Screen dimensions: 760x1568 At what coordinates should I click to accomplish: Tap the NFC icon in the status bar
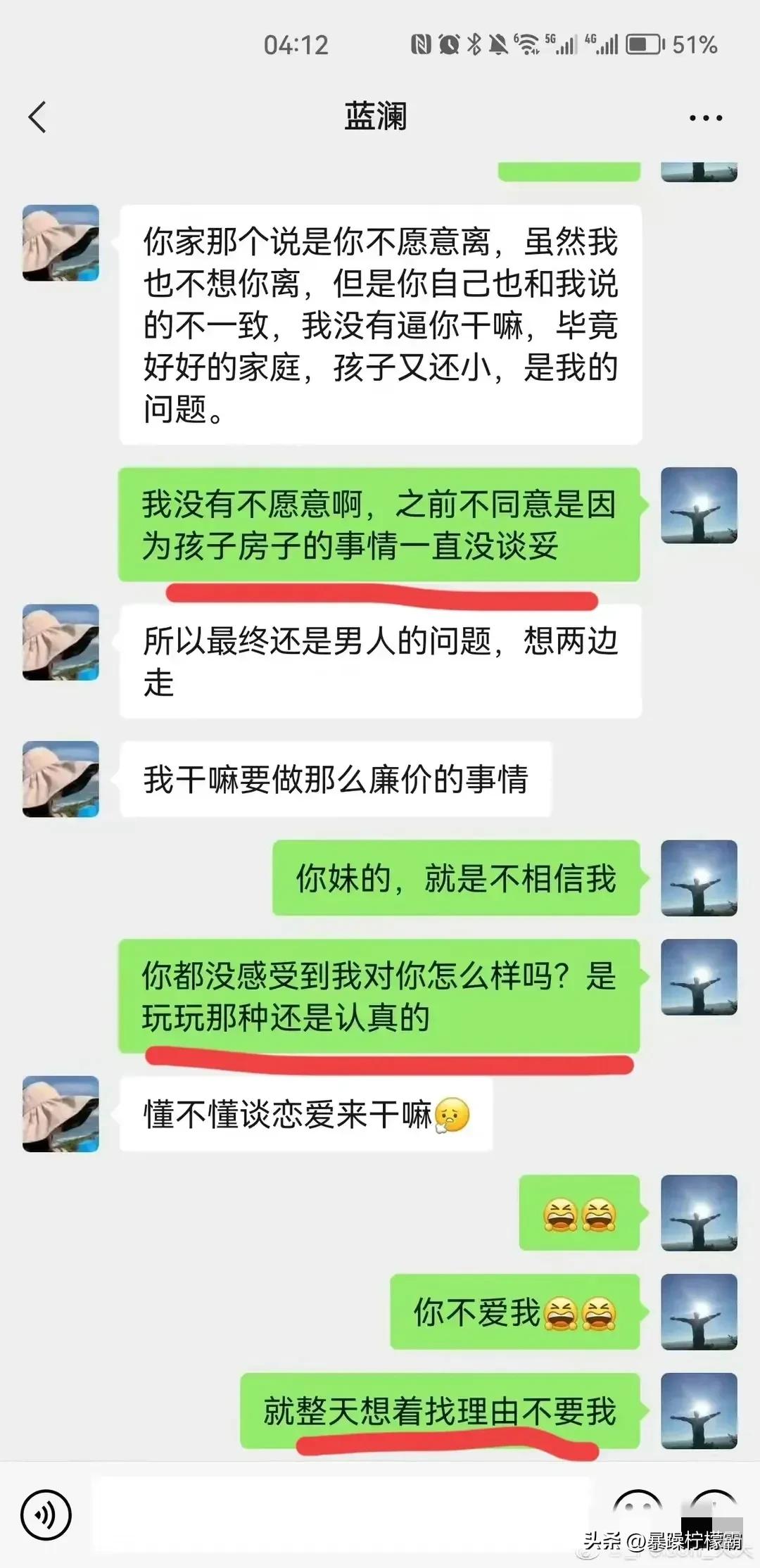point(423,42)
